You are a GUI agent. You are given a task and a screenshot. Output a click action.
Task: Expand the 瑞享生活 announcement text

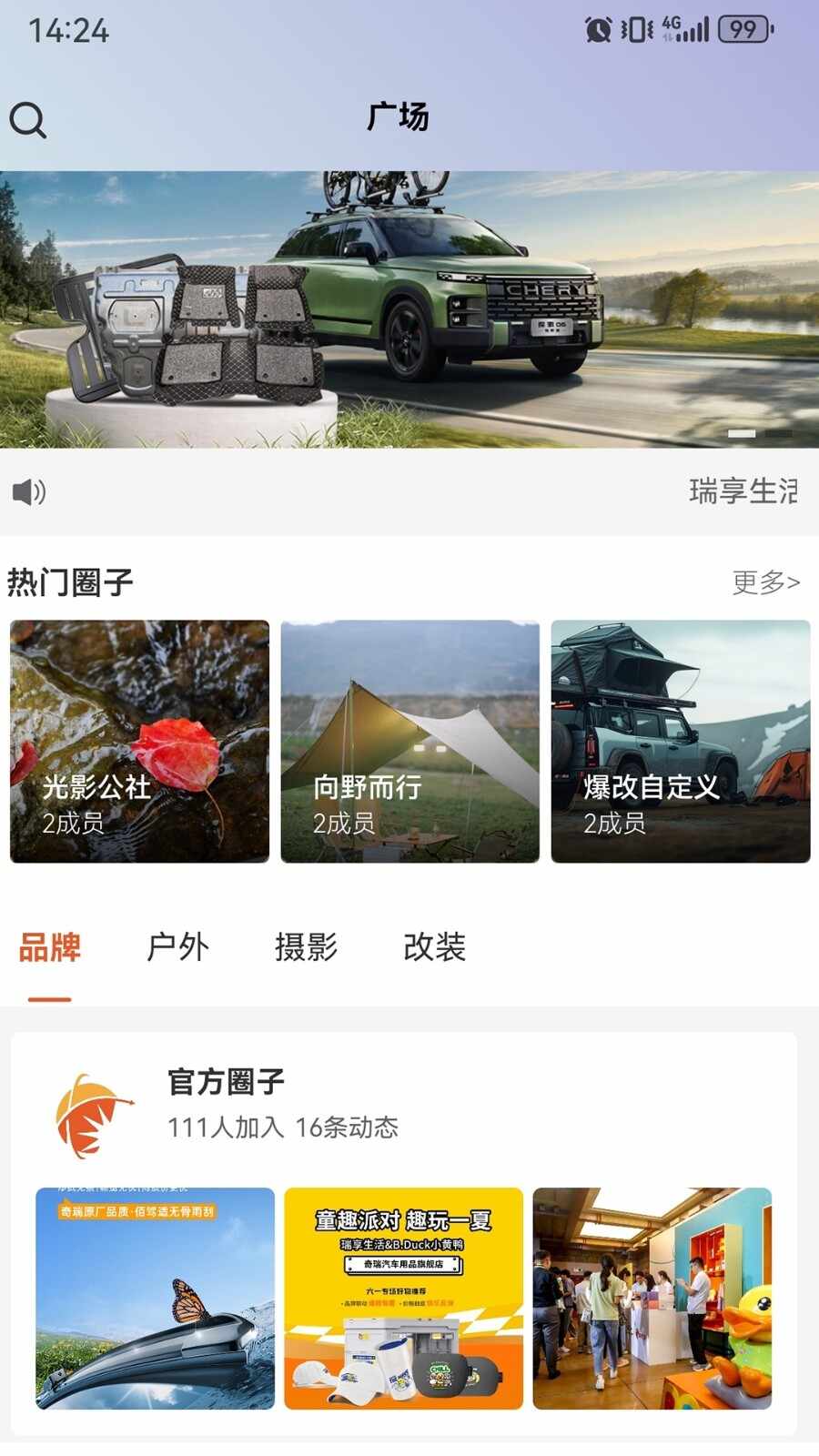pyautogui.click(x=744, y=492)
